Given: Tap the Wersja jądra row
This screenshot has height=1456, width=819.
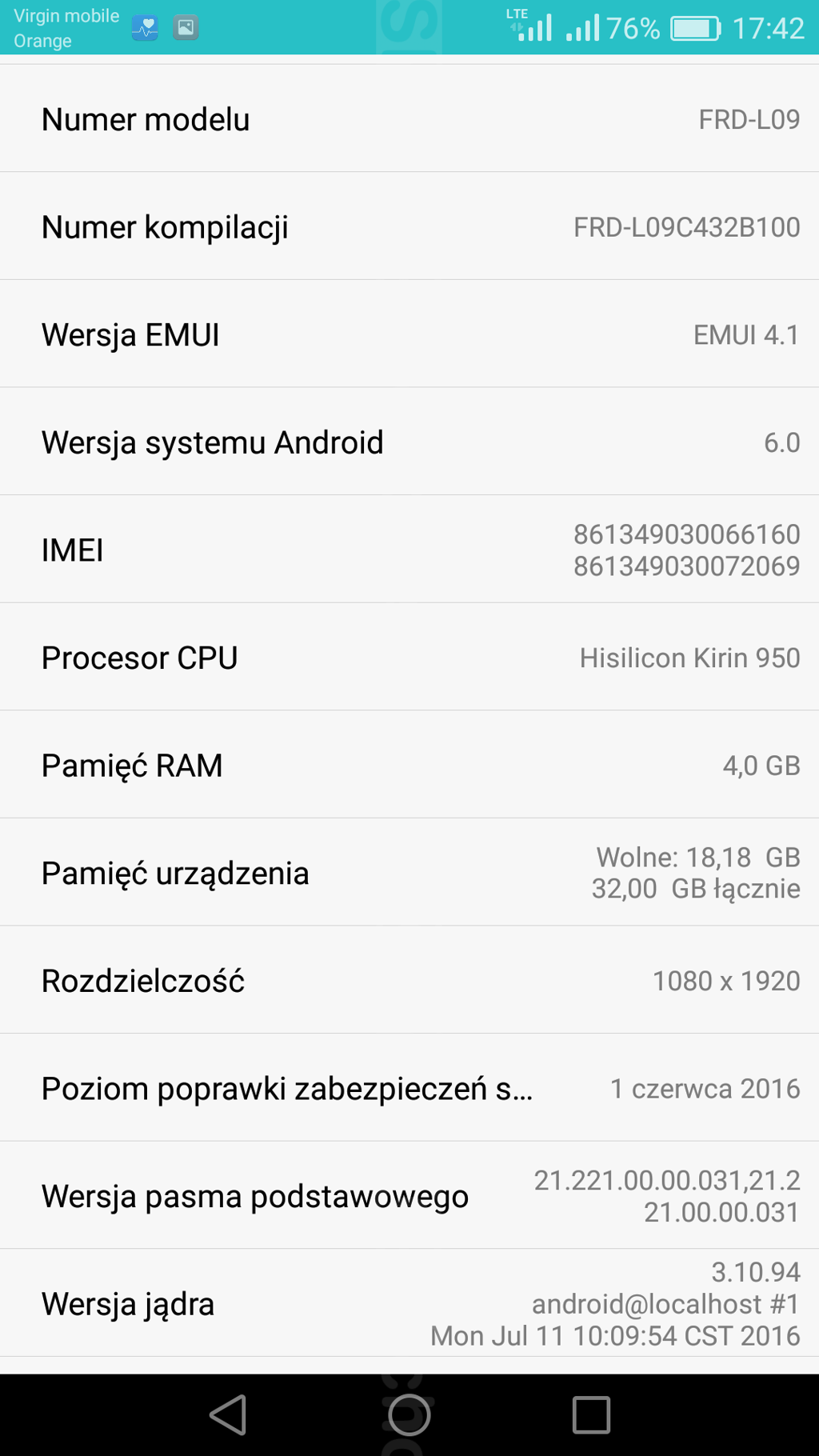Looking at the screenshot, I should pyautogui.click(x=409, y=1304).
